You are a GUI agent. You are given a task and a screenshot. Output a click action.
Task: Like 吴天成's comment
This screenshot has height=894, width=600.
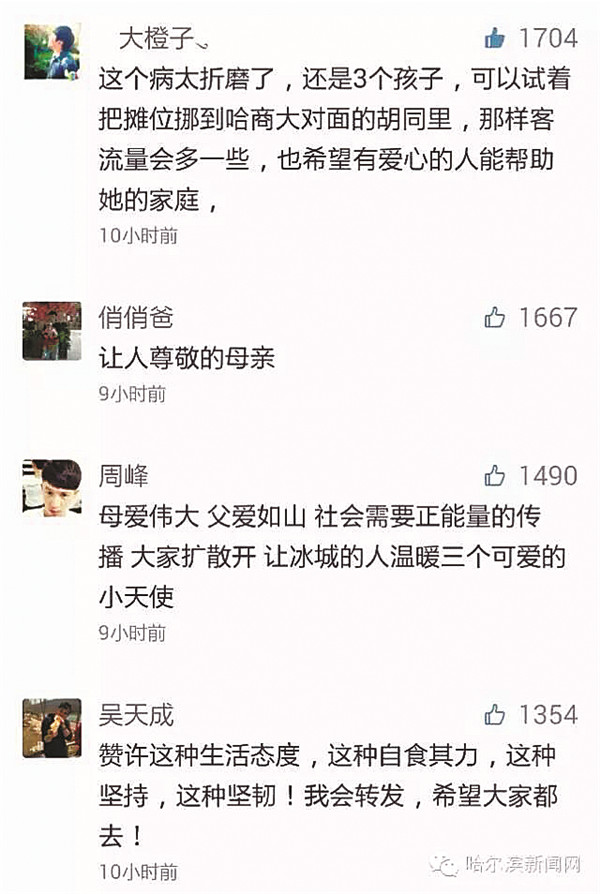coord(495,715)
